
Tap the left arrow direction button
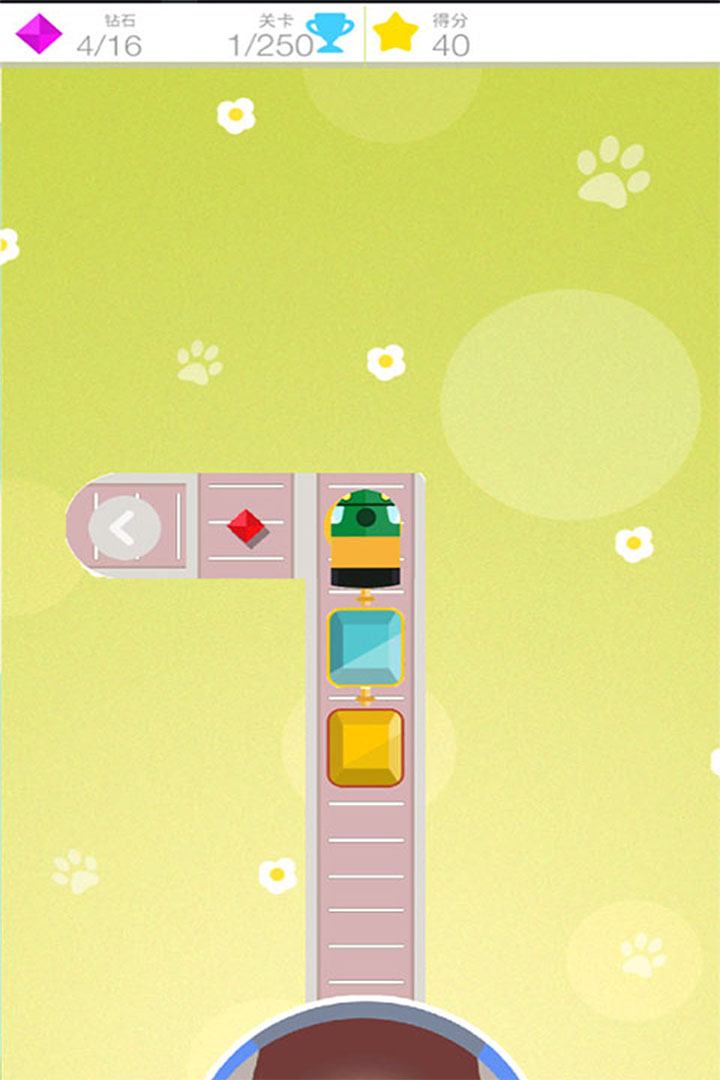124,528
